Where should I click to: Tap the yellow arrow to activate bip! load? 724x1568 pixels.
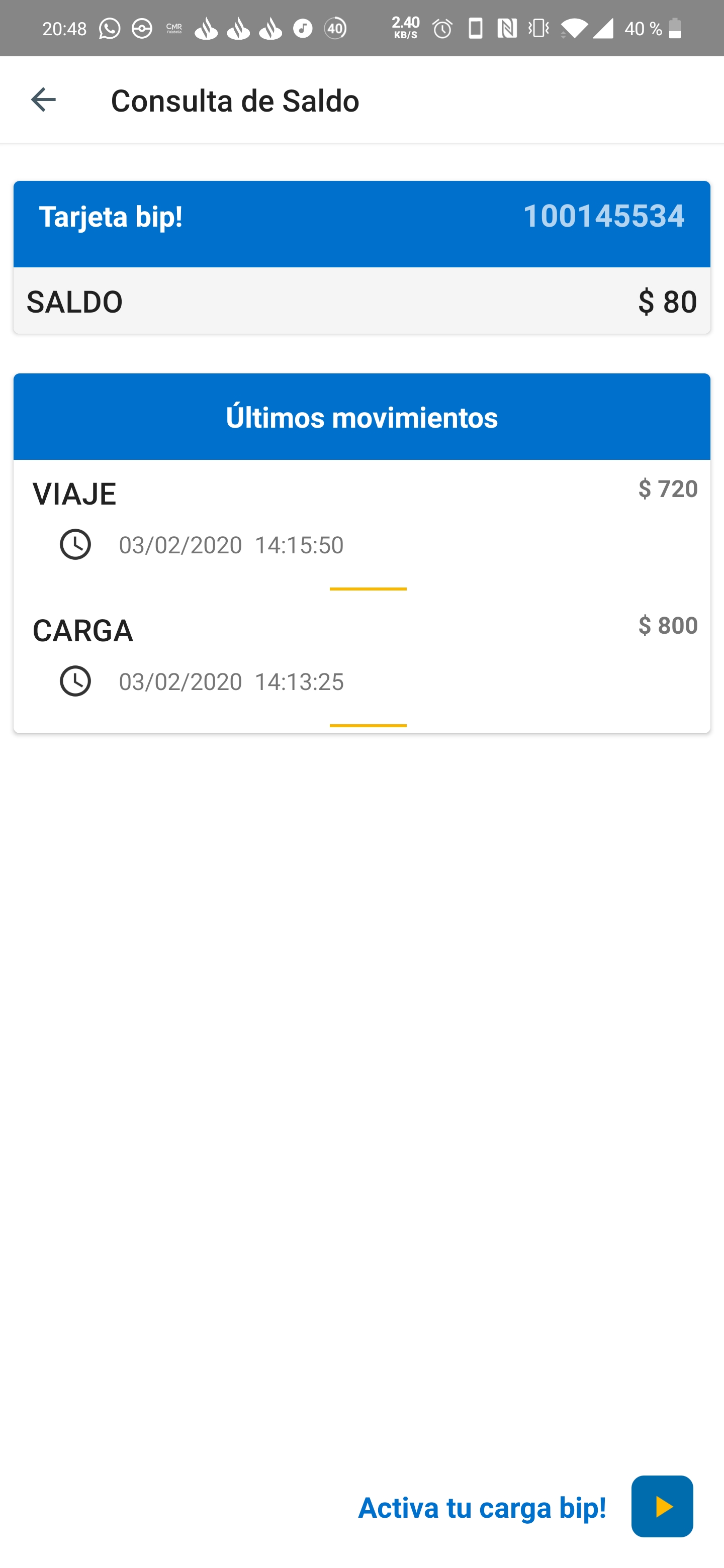(x=661, y=1506)
